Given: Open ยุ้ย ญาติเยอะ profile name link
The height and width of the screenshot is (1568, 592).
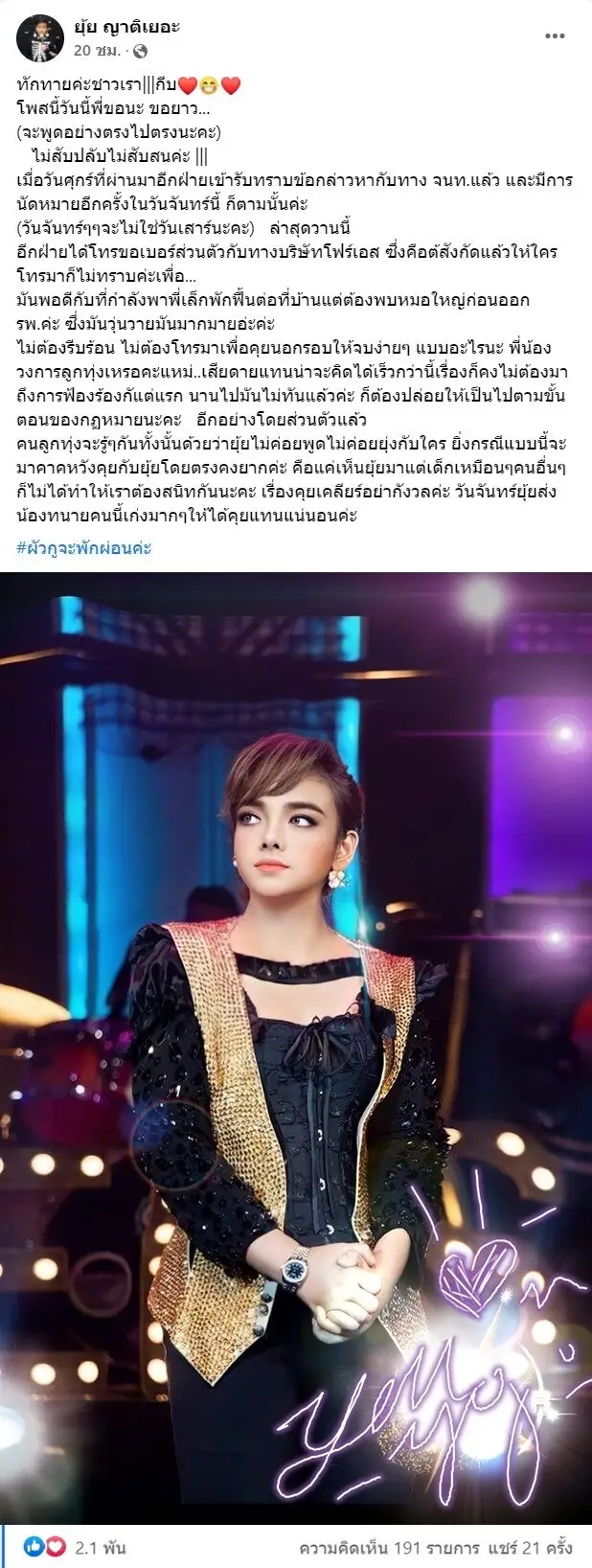Looking at the screenshot, I should point(127,28).
